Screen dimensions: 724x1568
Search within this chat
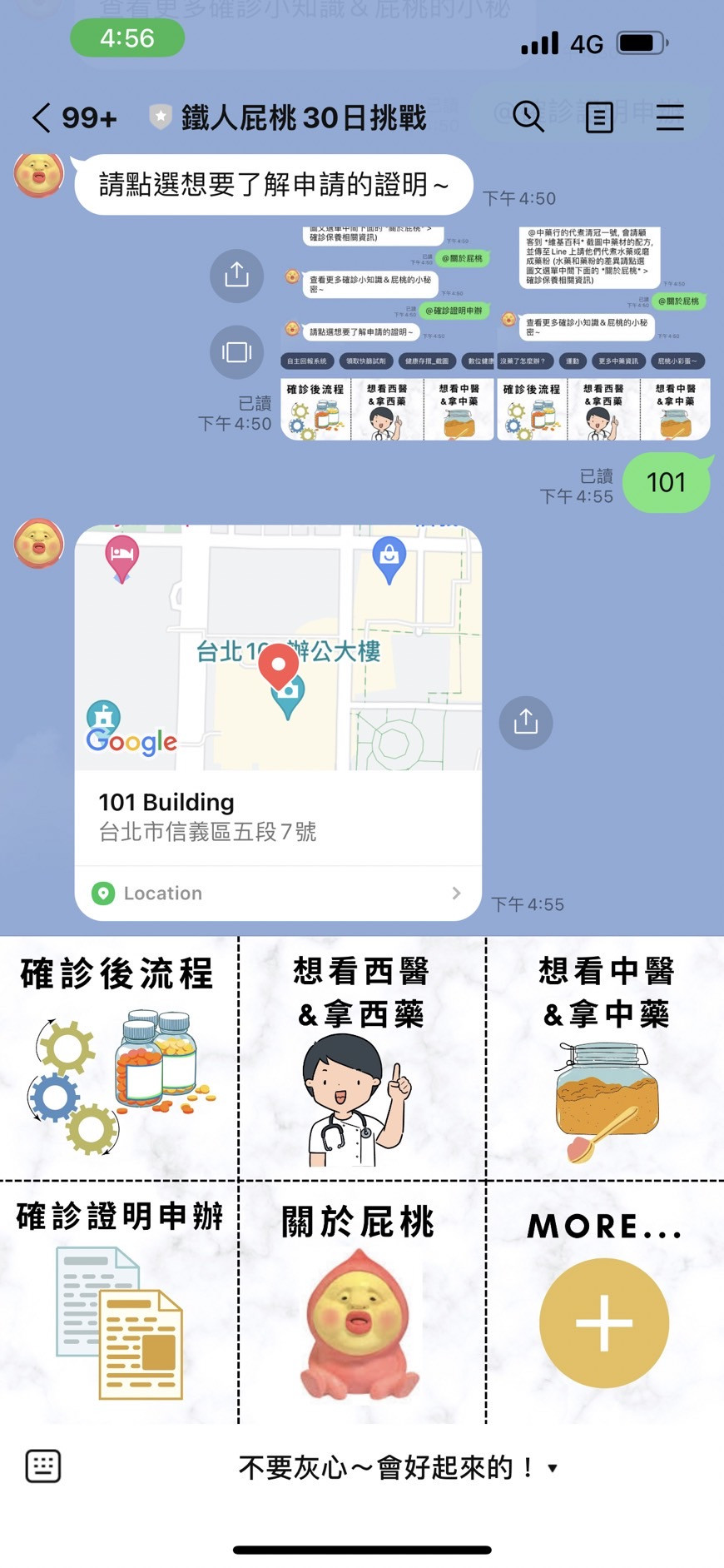(x=528, y=117)
